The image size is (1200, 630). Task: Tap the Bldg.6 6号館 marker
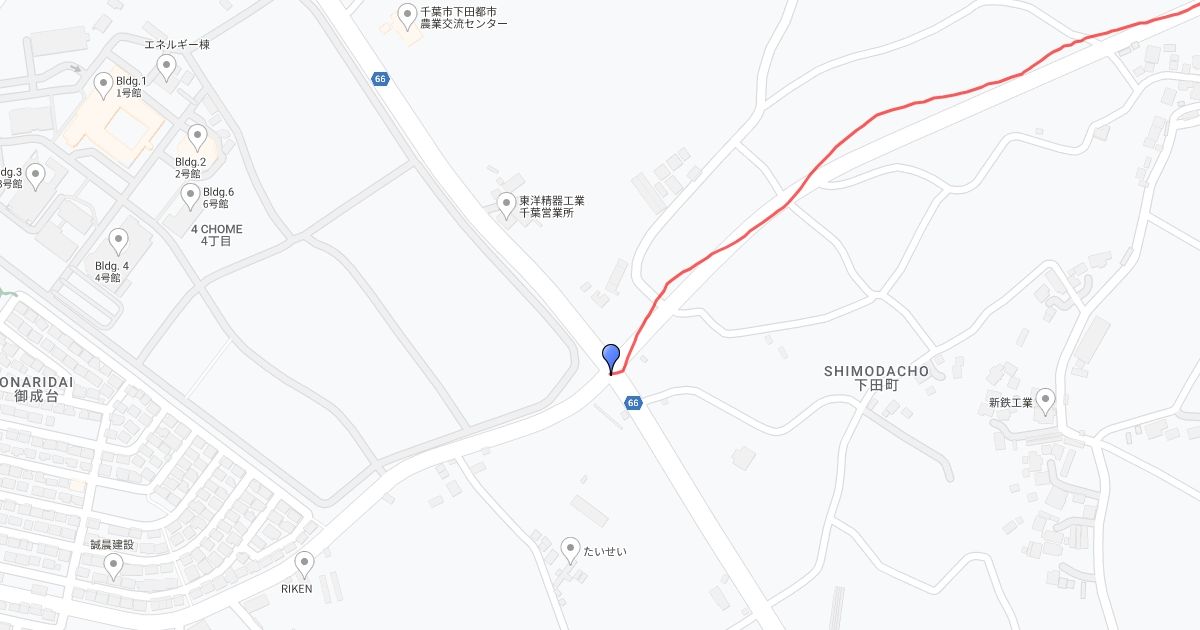pos(190,197)
